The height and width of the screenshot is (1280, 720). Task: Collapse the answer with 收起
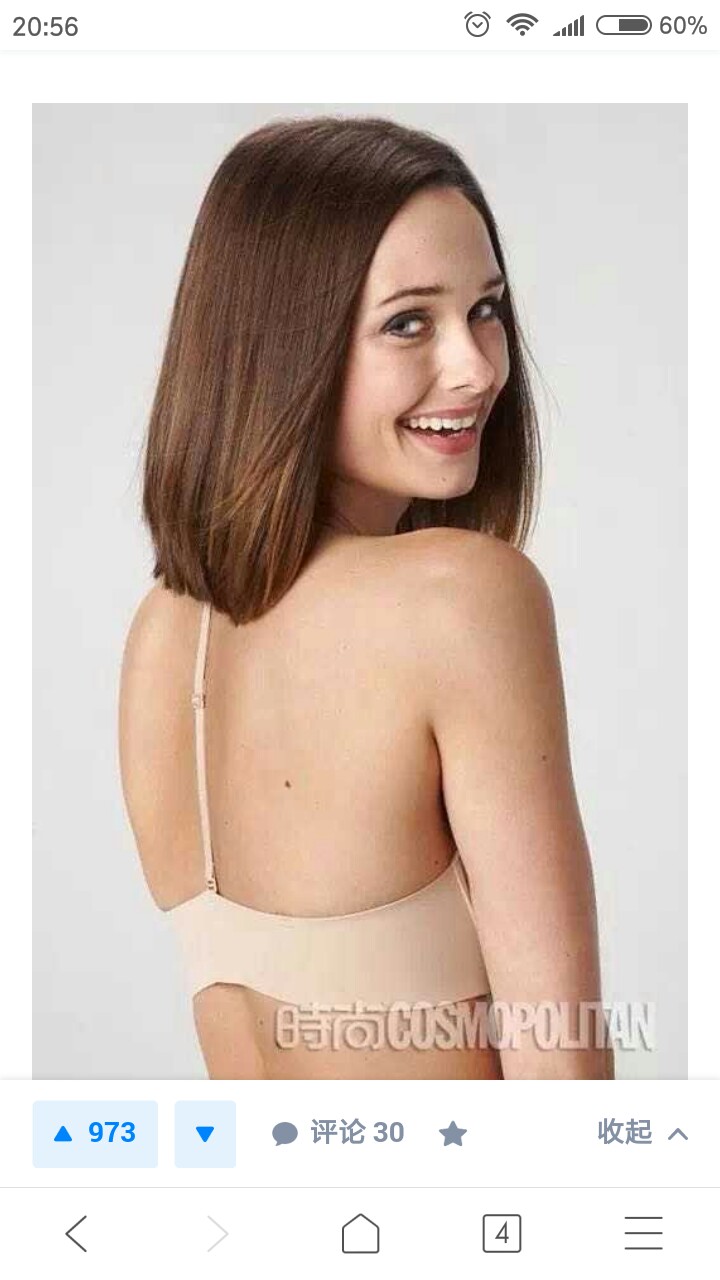(643, 1133)
